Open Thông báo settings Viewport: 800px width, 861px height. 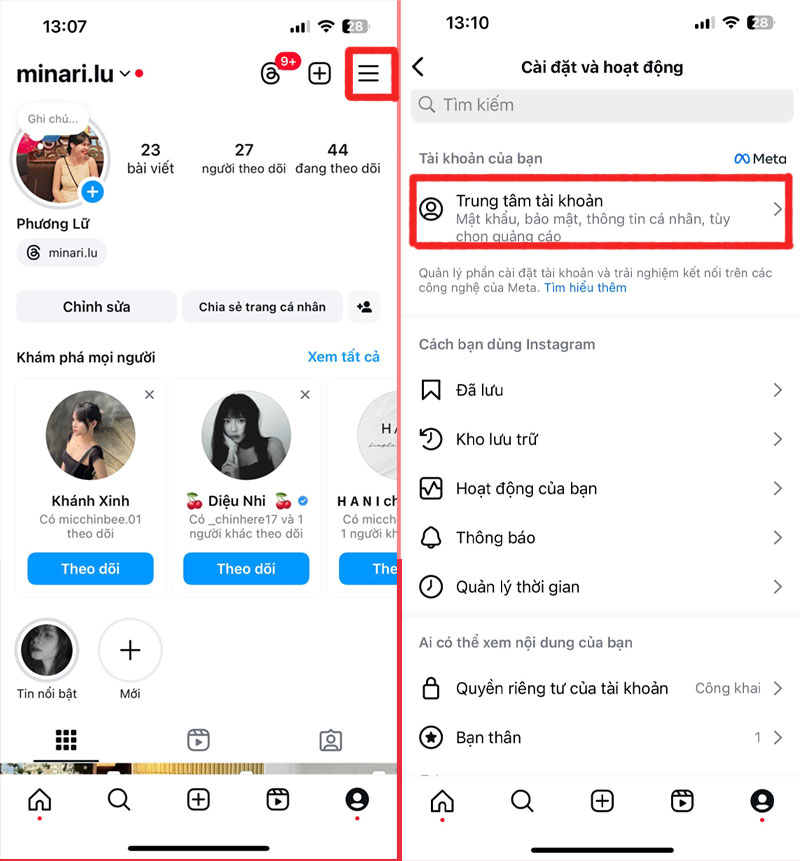click(600, 538)
